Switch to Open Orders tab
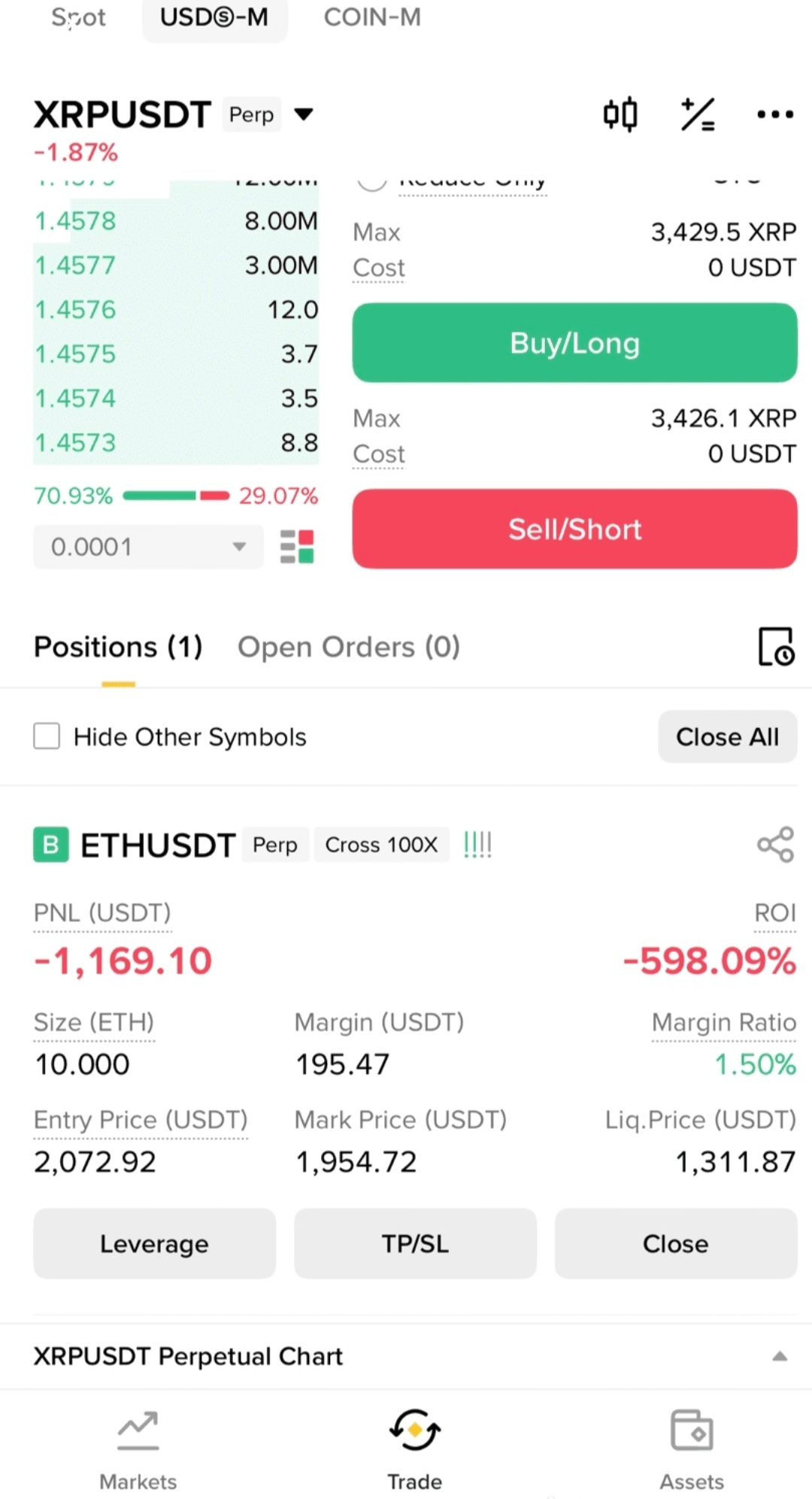 [349, 647]
